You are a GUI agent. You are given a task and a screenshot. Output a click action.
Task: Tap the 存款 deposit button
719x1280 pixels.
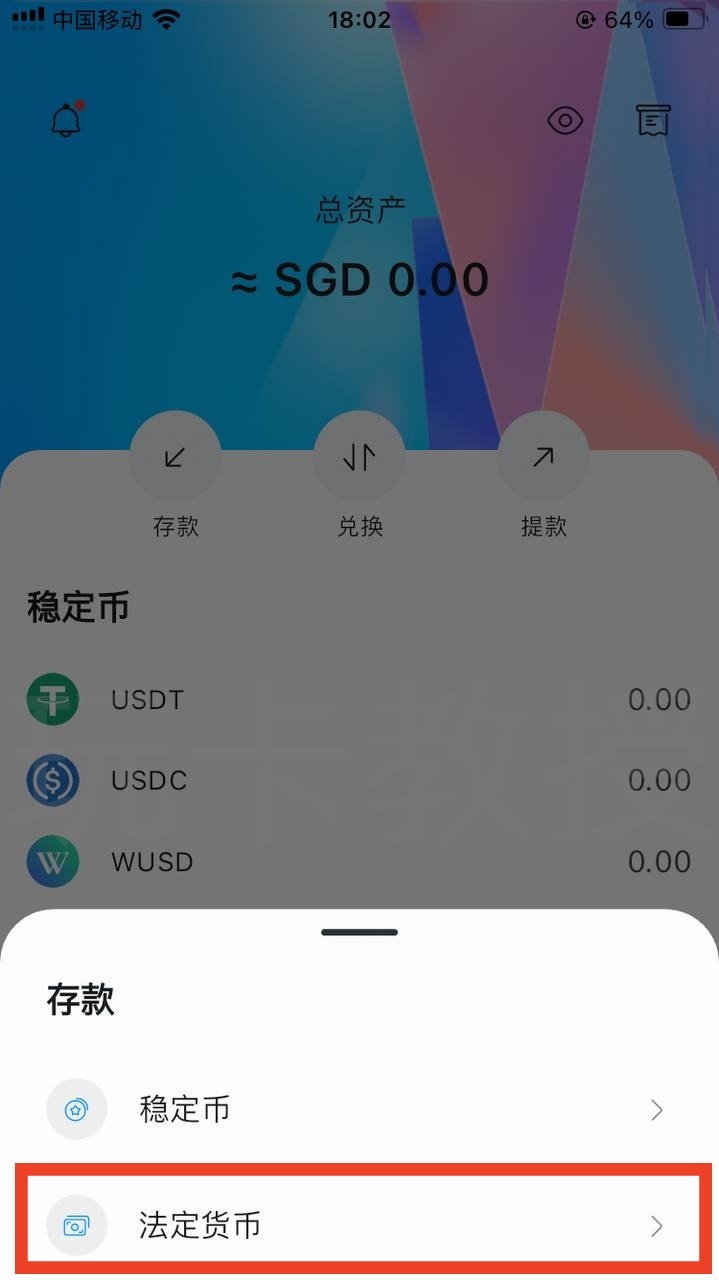pyautogui.click(x=175, y=458)
